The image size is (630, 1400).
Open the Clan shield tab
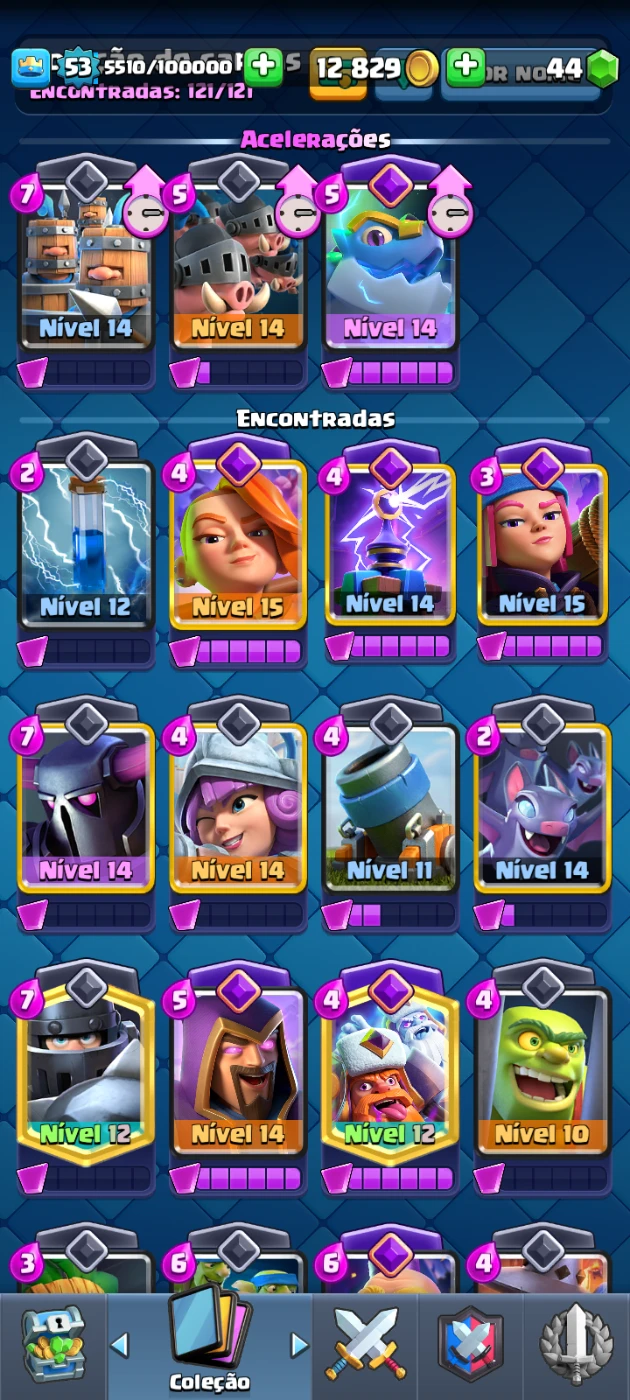[x=470, y=1345]
